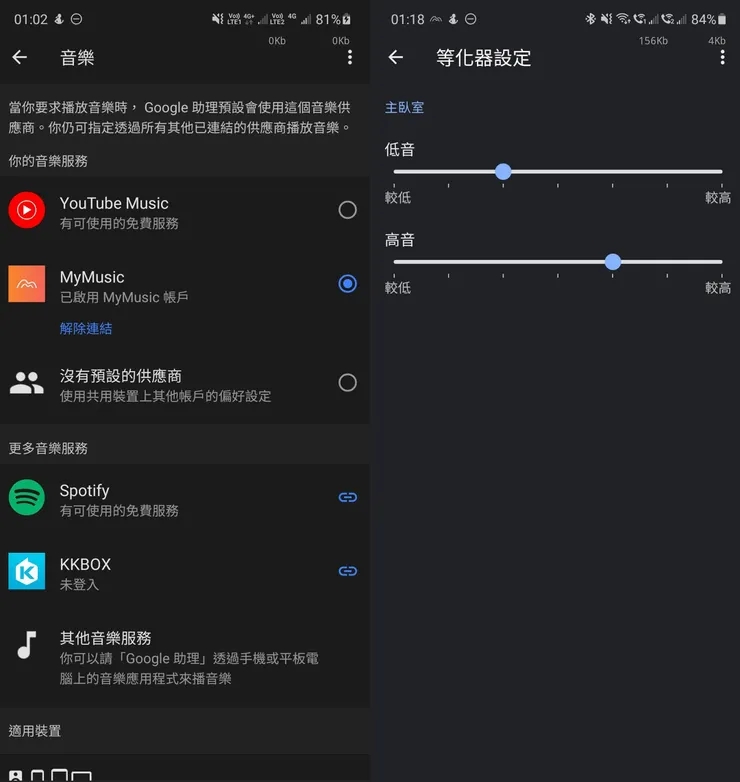Select YouTube Music as default provider
This screenshot has width=740, height=782.
(x=347, y=210)
